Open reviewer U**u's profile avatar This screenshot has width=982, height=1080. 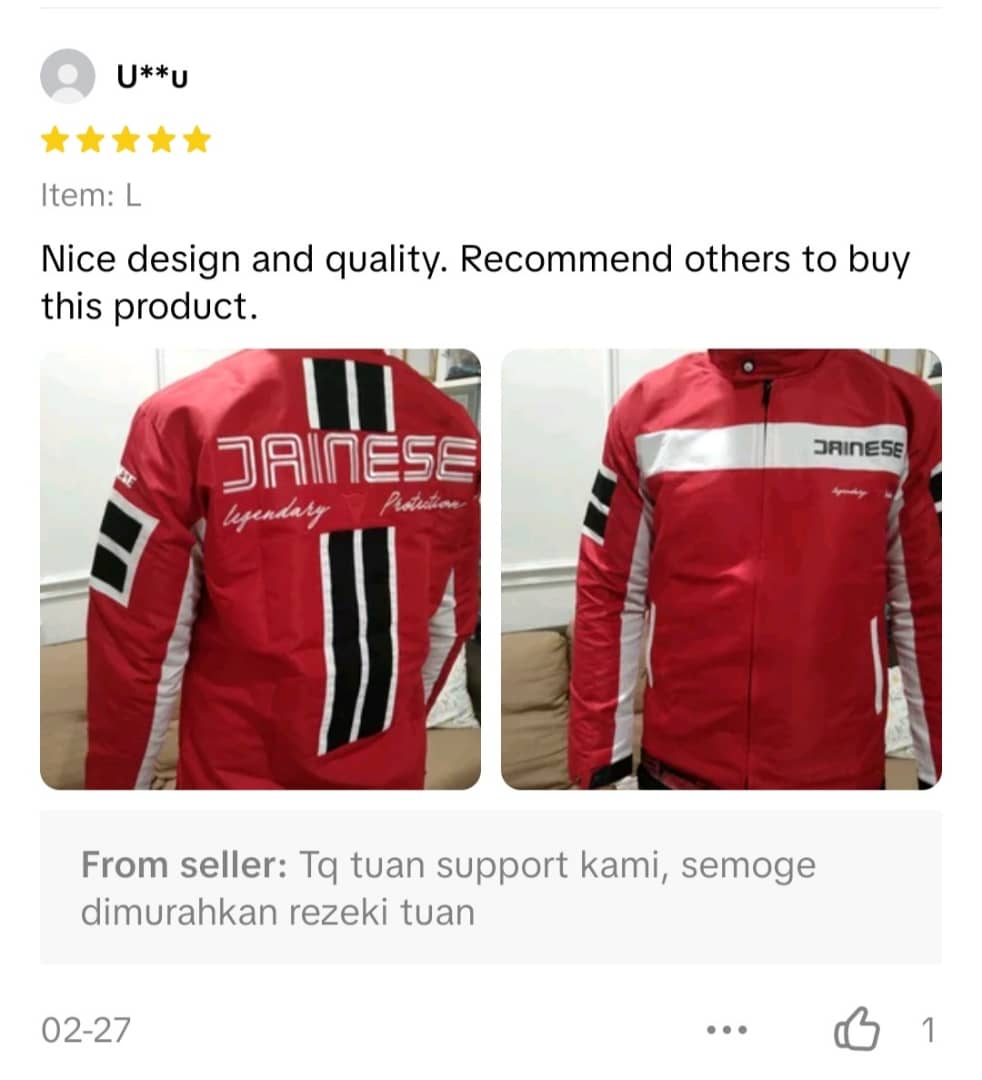[68, 76]
